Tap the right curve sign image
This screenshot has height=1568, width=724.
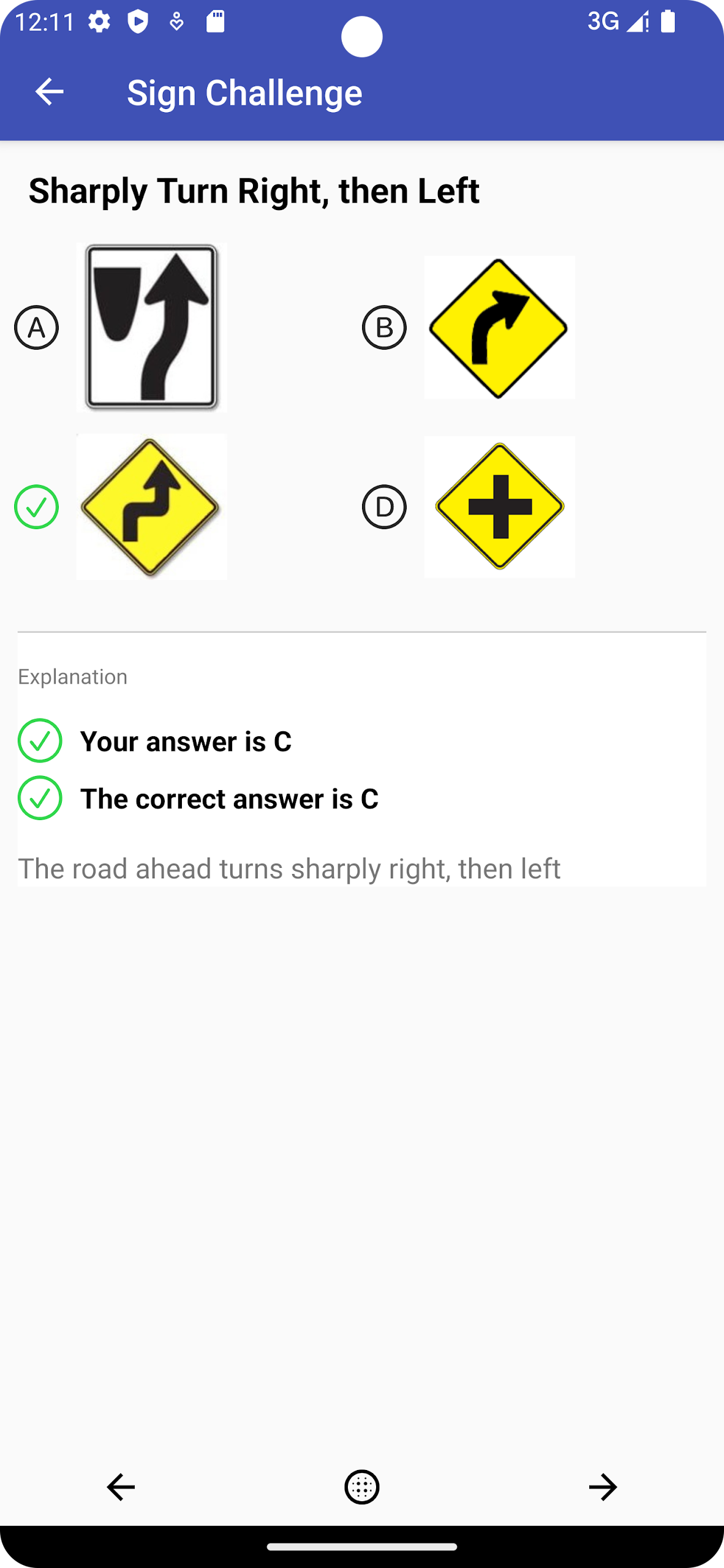point(499,328)
